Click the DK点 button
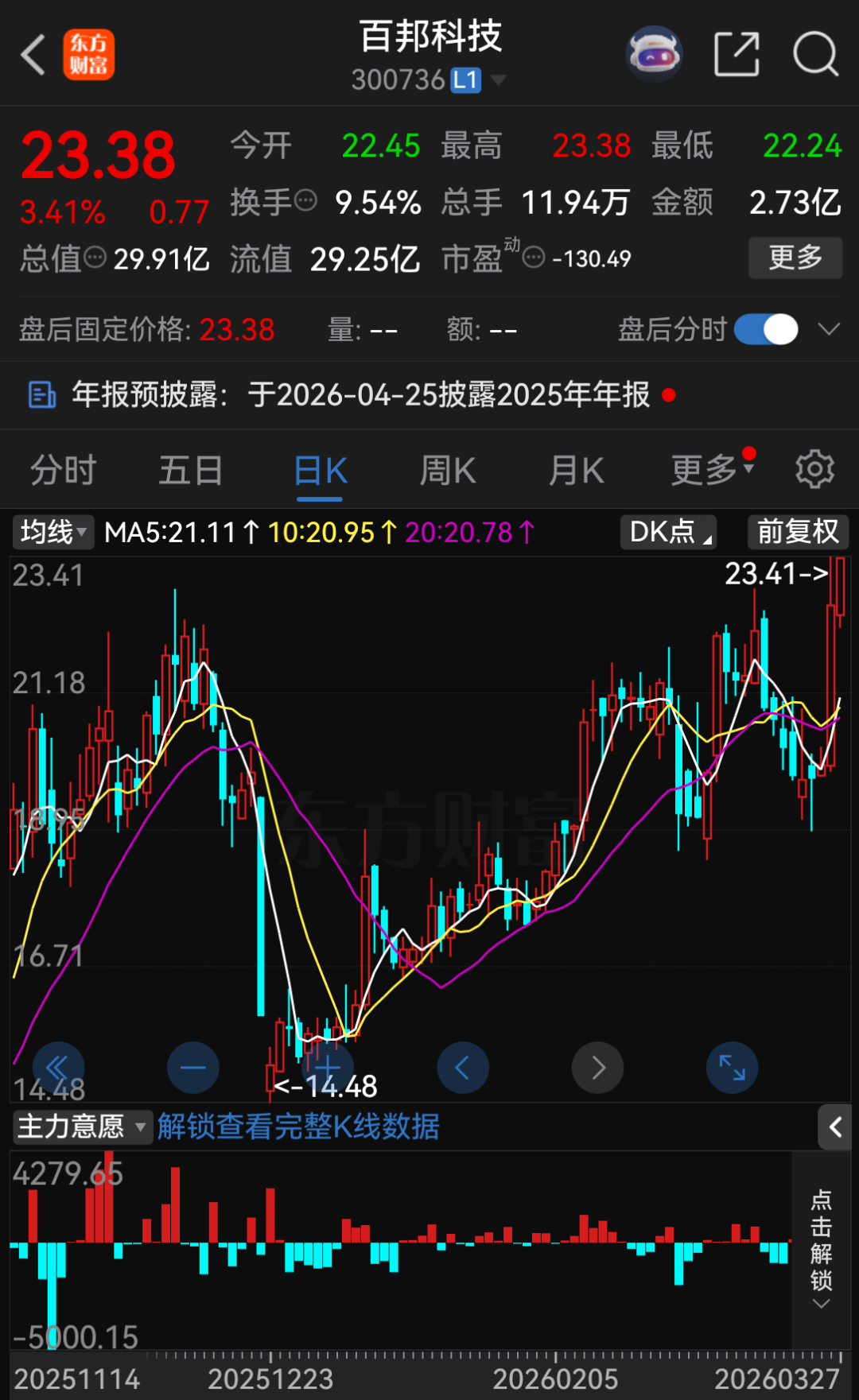Image resolution: width=859 pixels, height=1400 pixels. (x=667, y=532)
